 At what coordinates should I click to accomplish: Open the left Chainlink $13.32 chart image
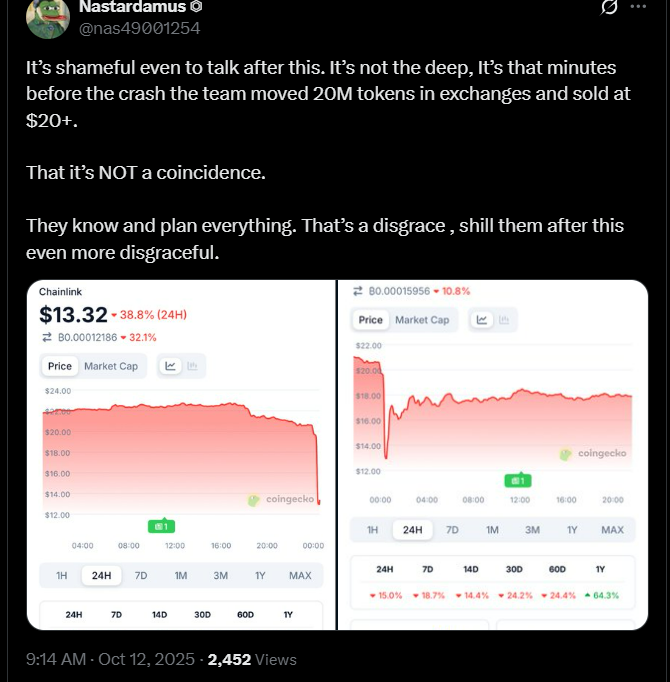click(181, 455)
